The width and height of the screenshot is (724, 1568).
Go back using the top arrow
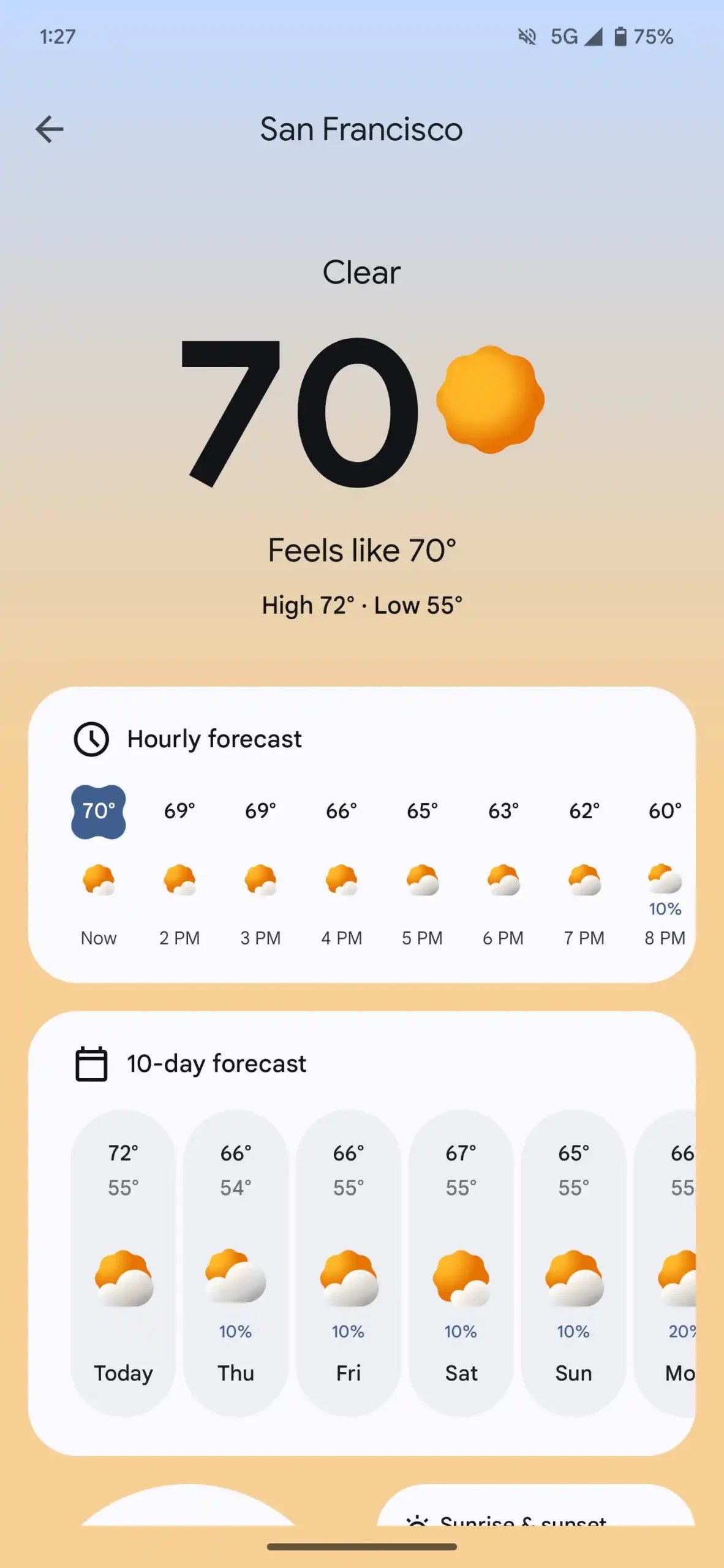point(50,129)
